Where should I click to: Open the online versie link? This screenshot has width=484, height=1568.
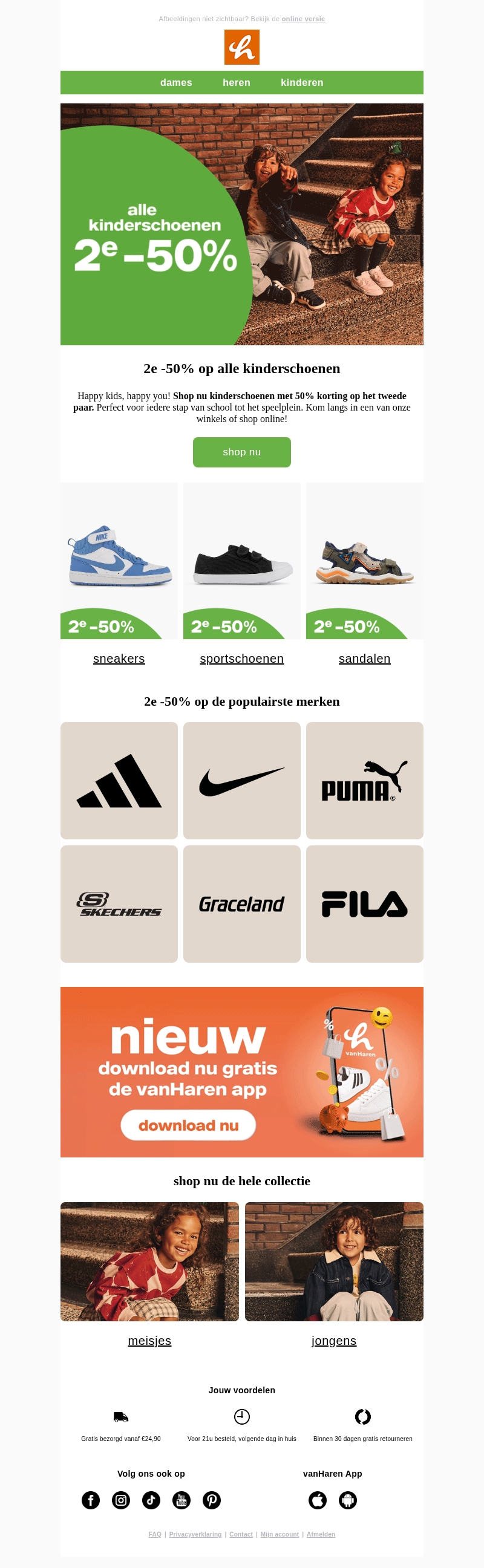coord(302,19)
